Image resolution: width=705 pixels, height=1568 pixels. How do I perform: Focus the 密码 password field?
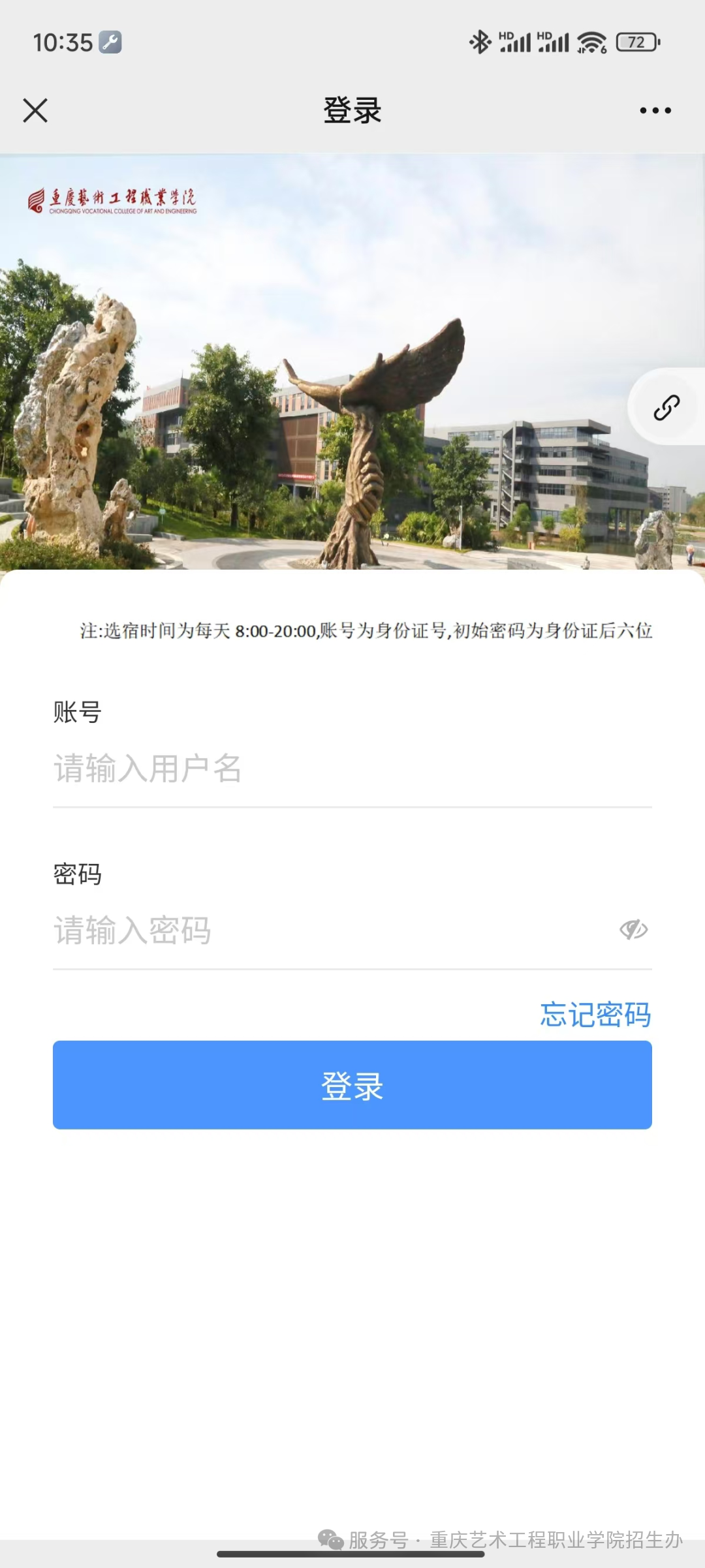(x=326, y=930)
